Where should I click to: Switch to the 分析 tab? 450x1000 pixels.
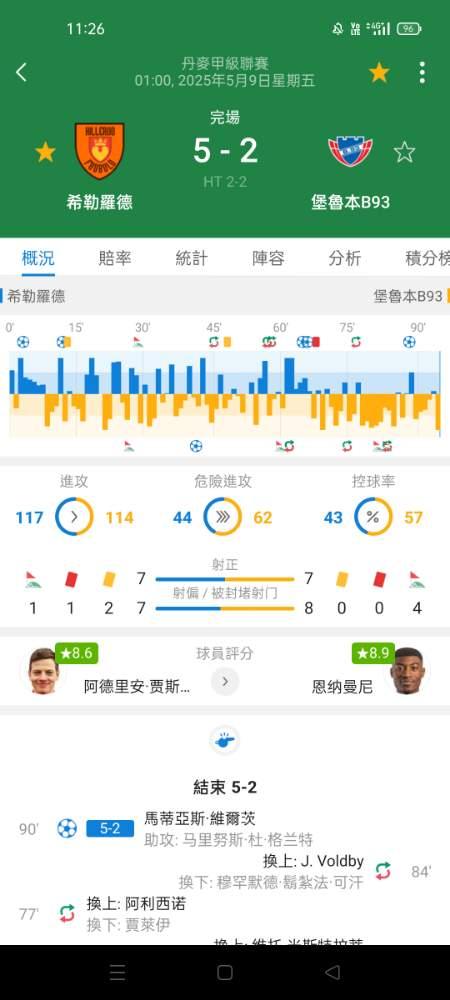coord(345,258)
